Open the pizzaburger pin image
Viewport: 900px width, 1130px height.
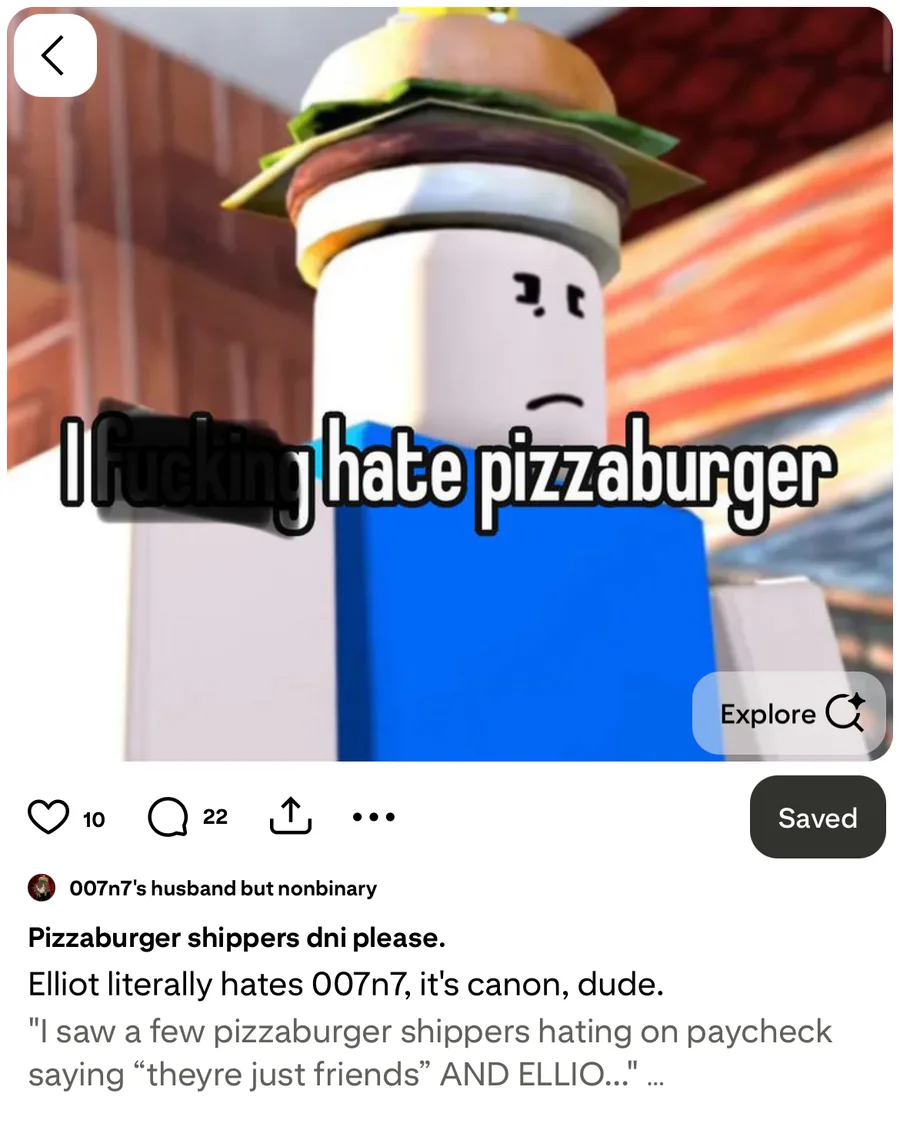[450, 300]
